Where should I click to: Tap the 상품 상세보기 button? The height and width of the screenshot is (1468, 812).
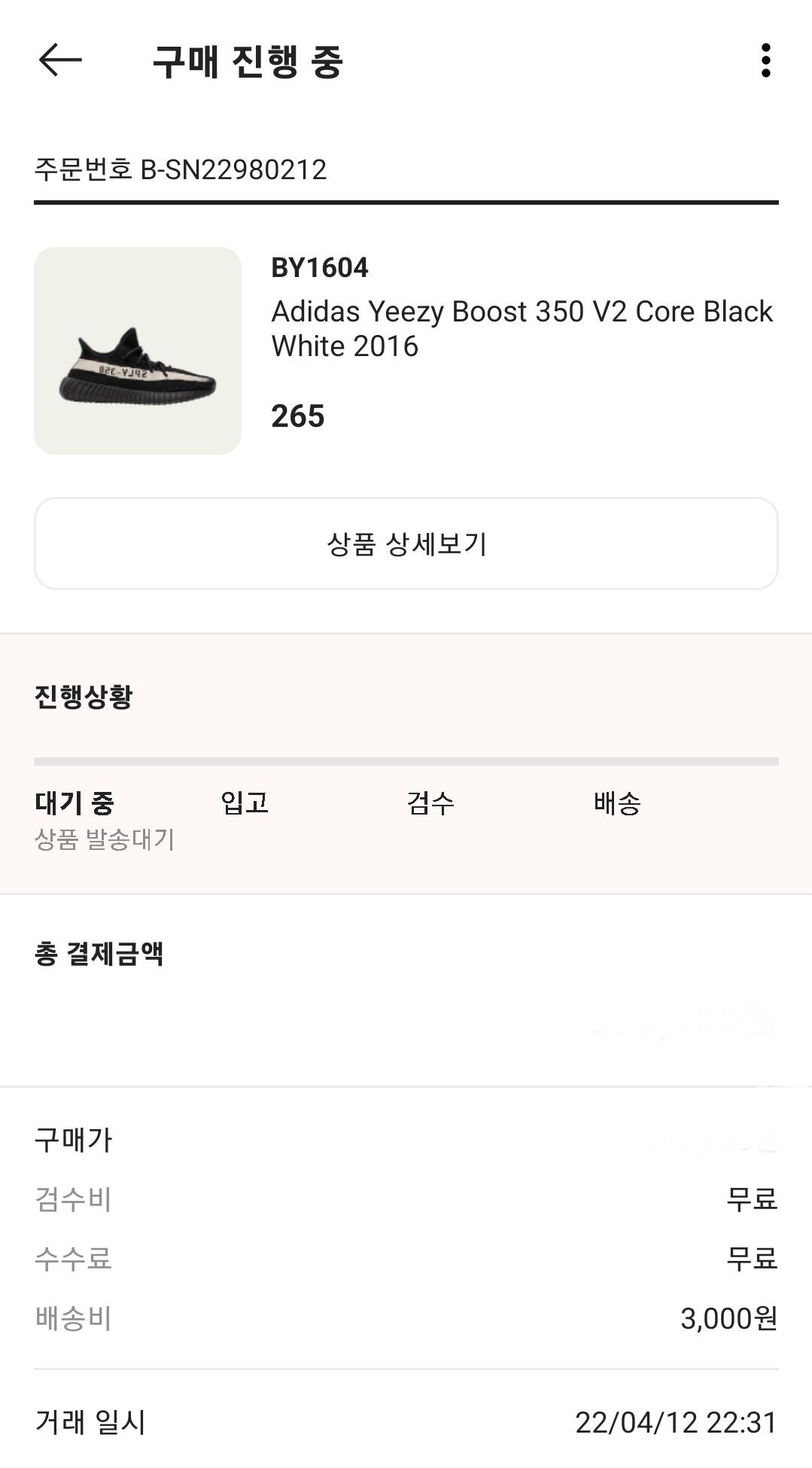(x=406, y=544)
